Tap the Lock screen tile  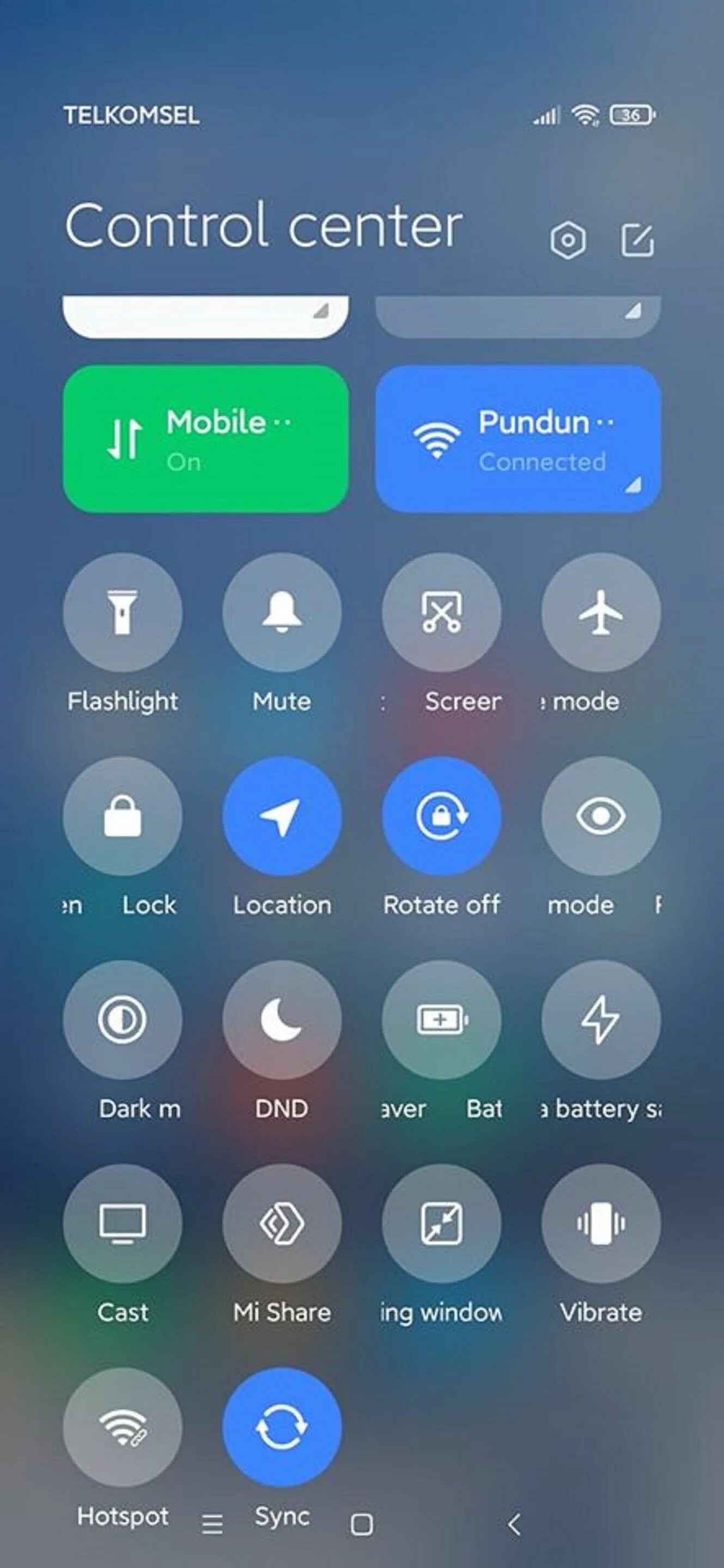tap(123, 816)
